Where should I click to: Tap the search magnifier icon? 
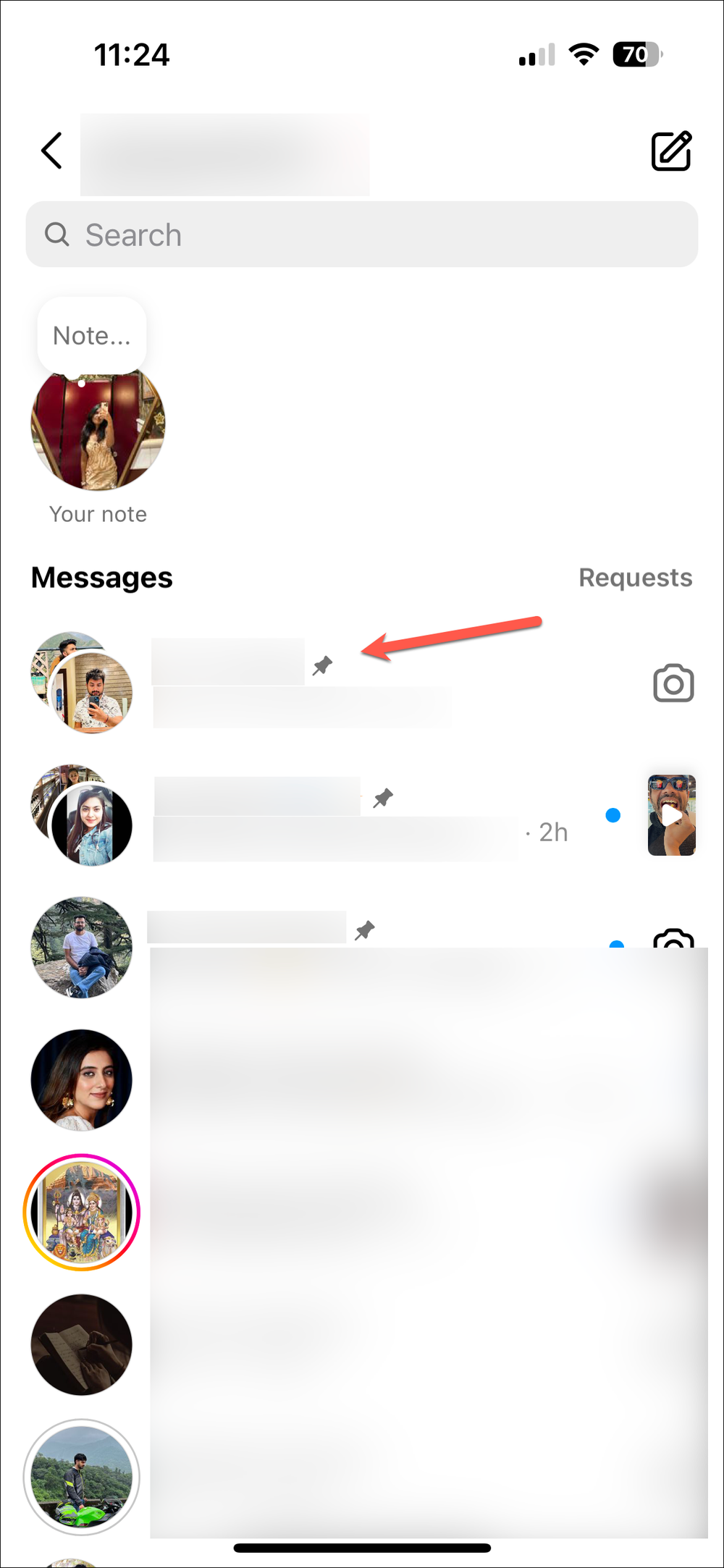58,235
